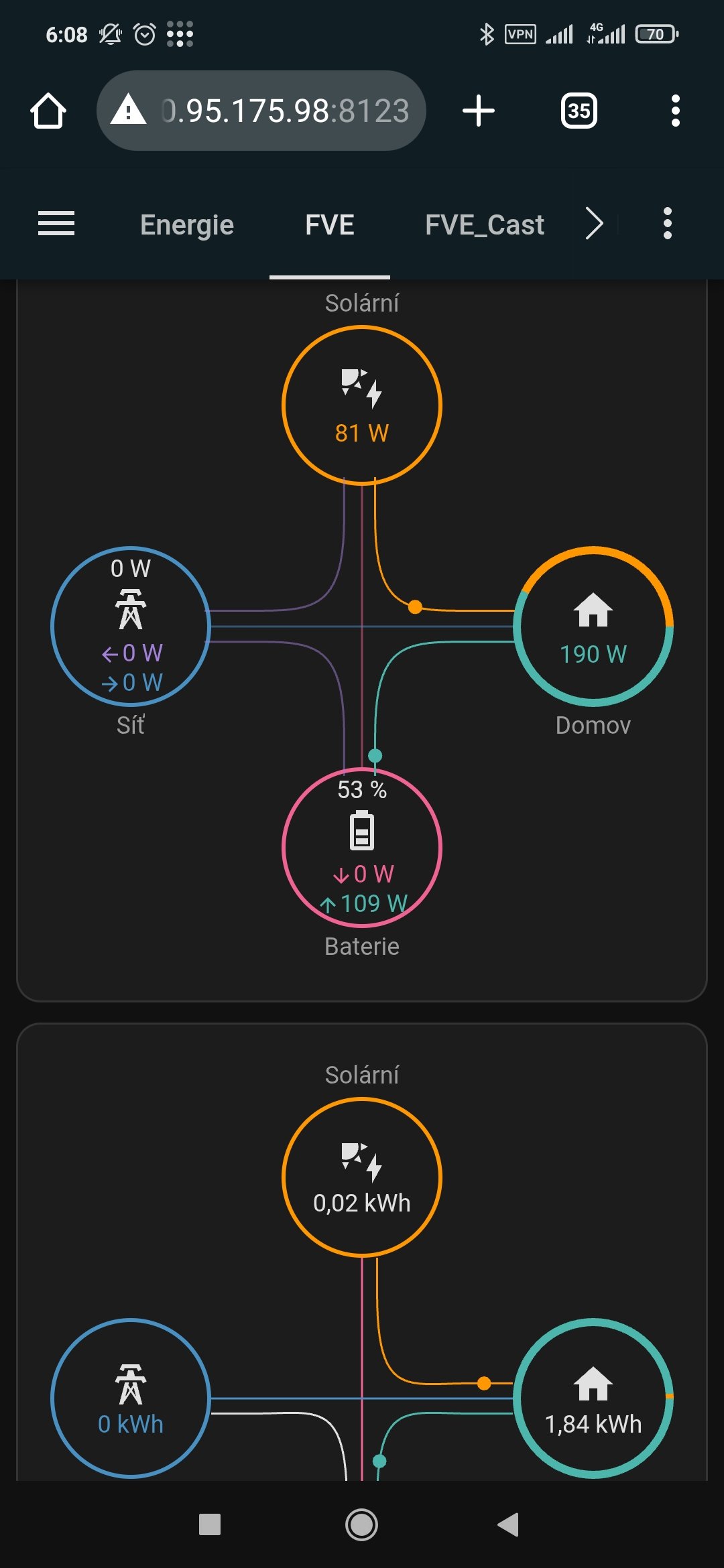The width and height of the screenshot is (724, 1568).
Task: Open the tab switcher showing 35 tabs
Action: tap(579, 111)
